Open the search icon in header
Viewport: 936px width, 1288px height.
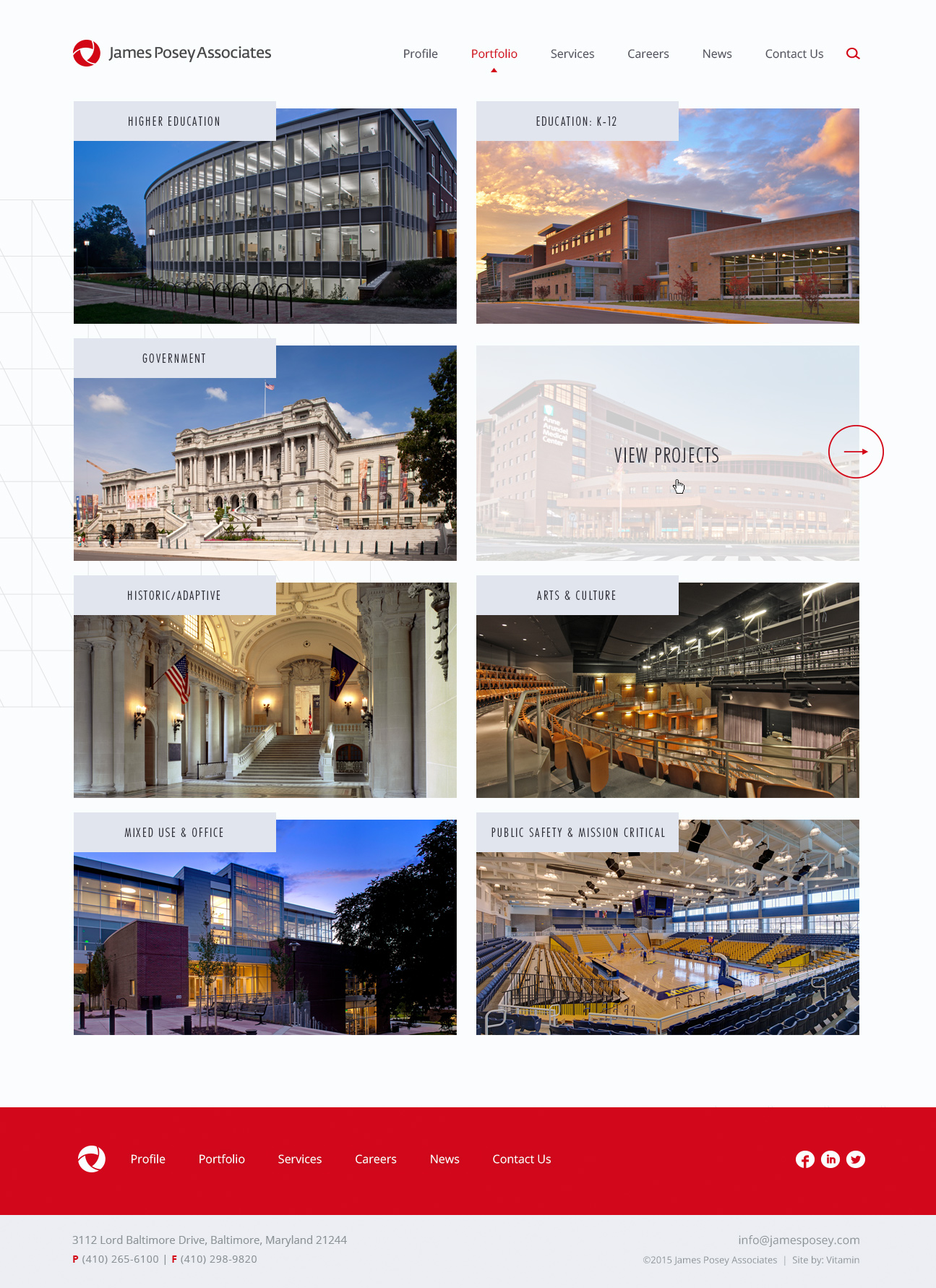[x=853, y=53]
